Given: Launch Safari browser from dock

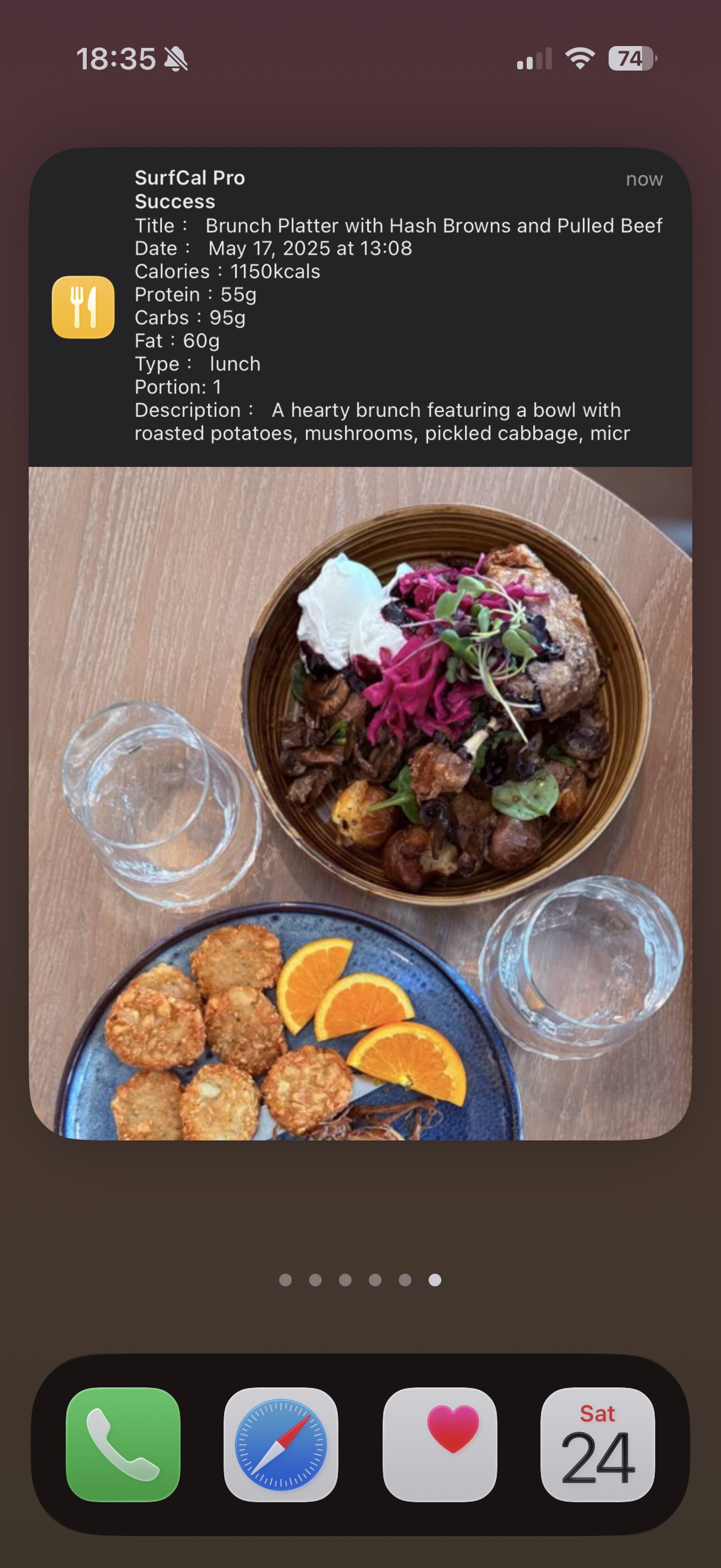Looking at the screenshot, I should (281, 1444).
